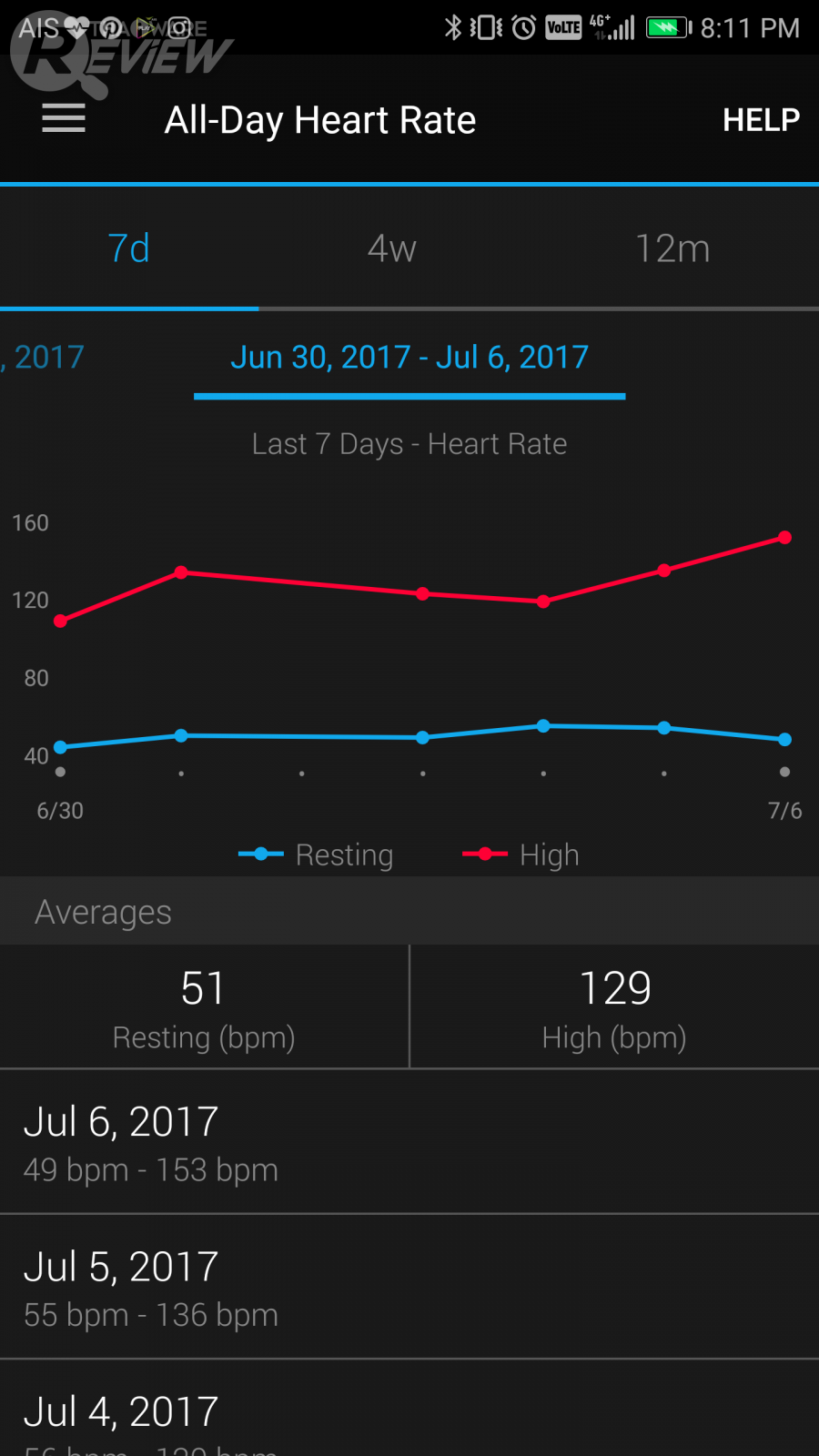The width and height of the screenshot is (819, 1456).
Task: Switch to the 4w tab
Action: (391, 248)
